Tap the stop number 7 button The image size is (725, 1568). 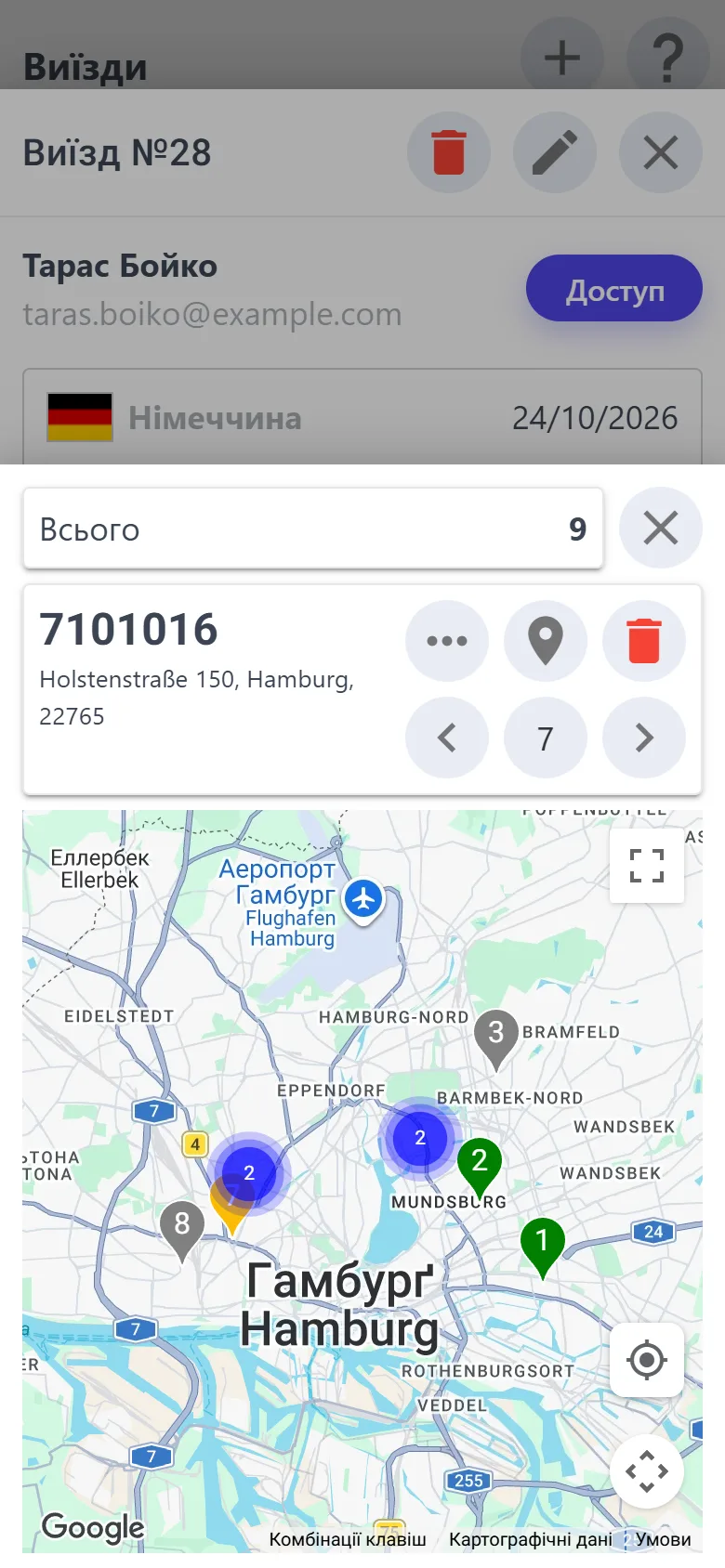(545, 738)
